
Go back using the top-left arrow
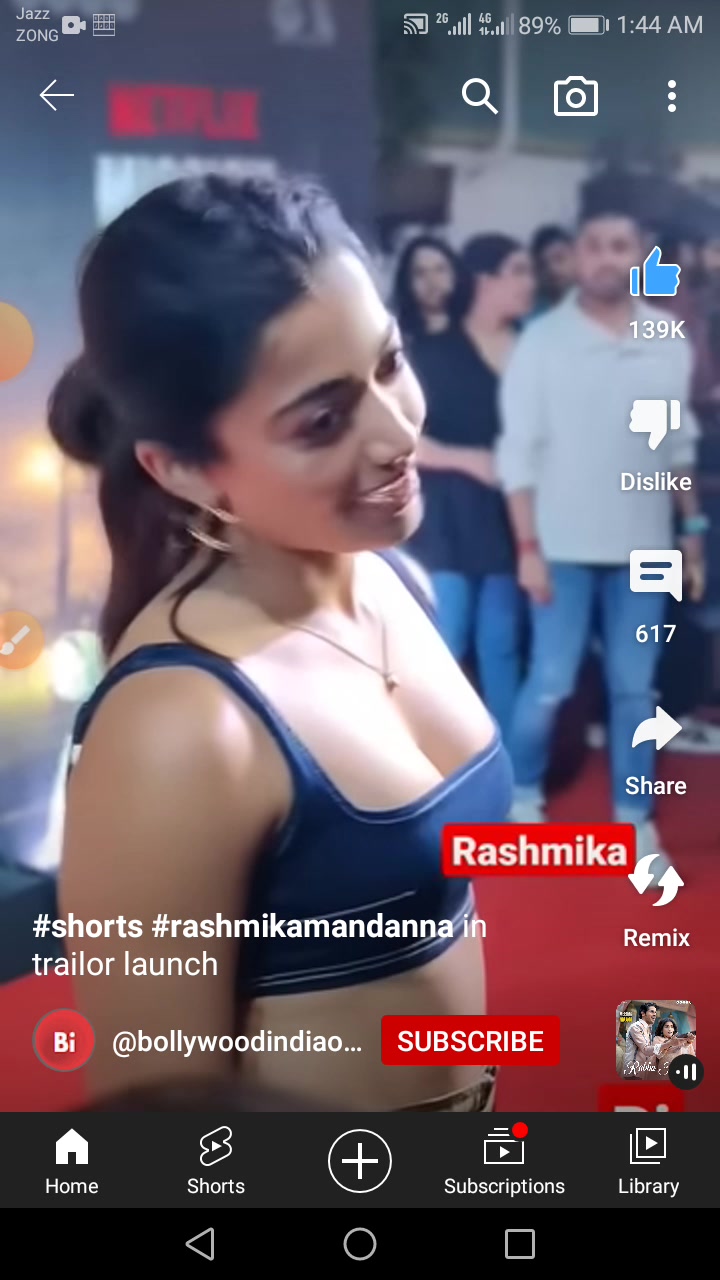pyautogui.click(x=57, y=96)
